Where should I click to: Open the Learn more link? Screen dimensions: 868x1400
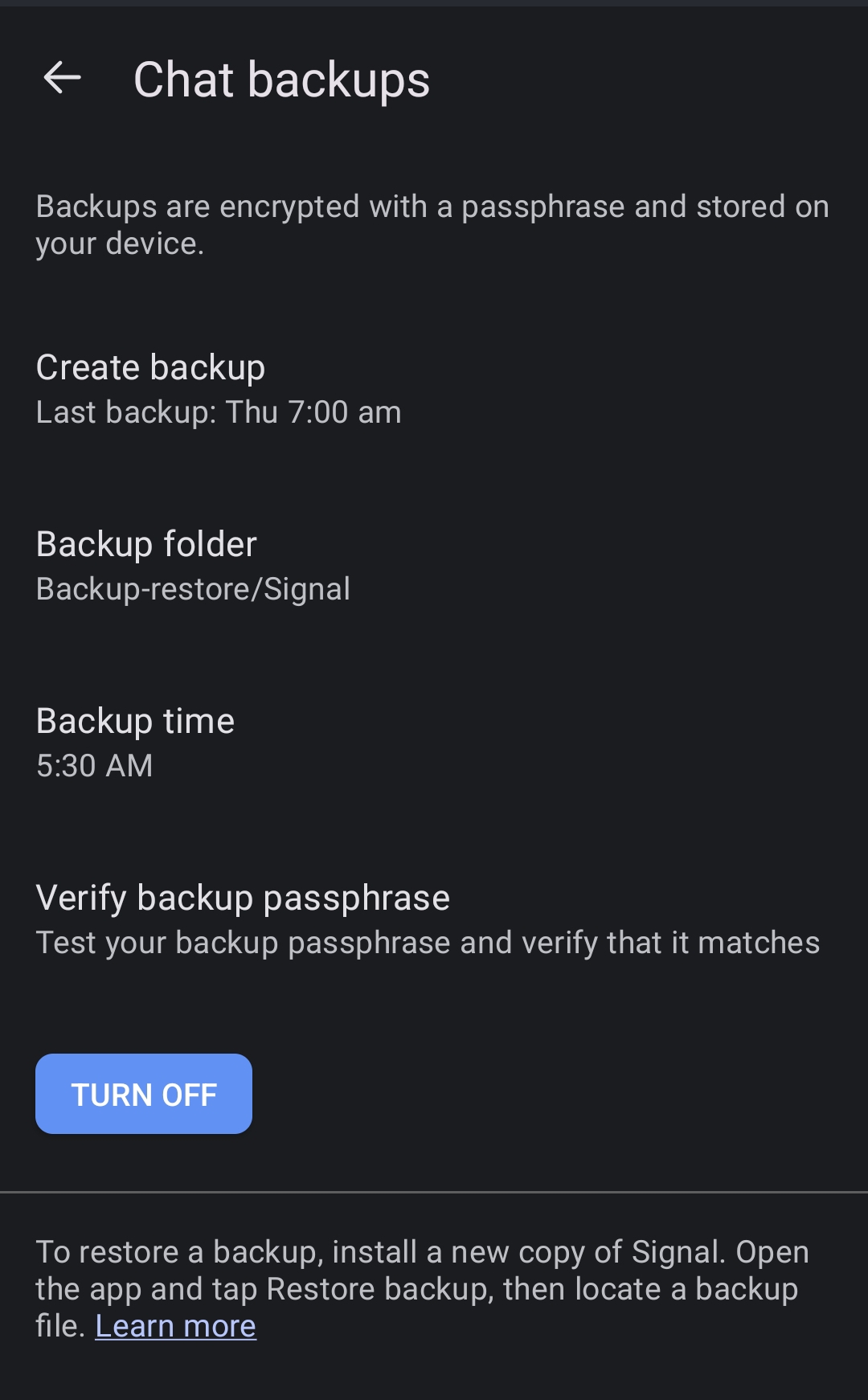point(175,1326)
